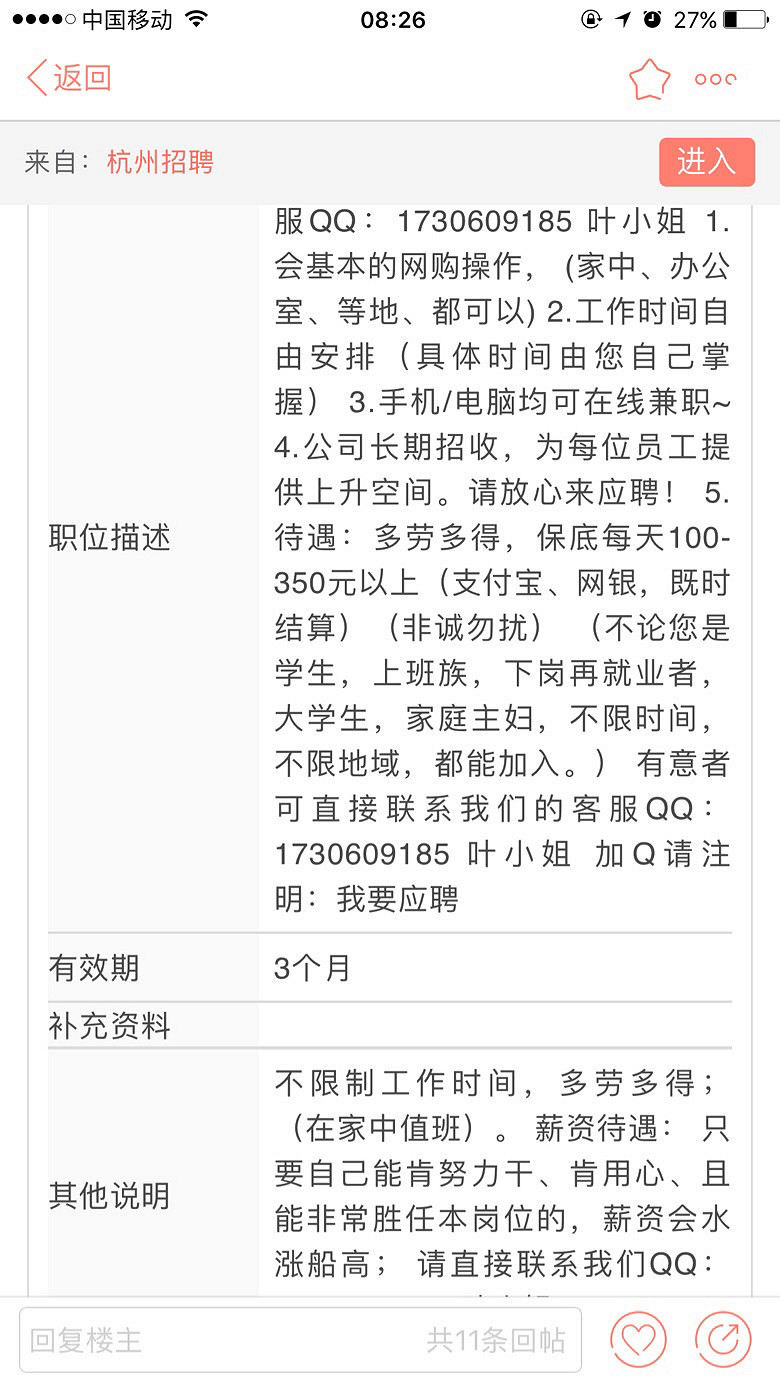This screenshot has width=780, height=1387.
Task: Share the post via the arrow icon
Action: pyautogui.click(x=723, y=1339)
